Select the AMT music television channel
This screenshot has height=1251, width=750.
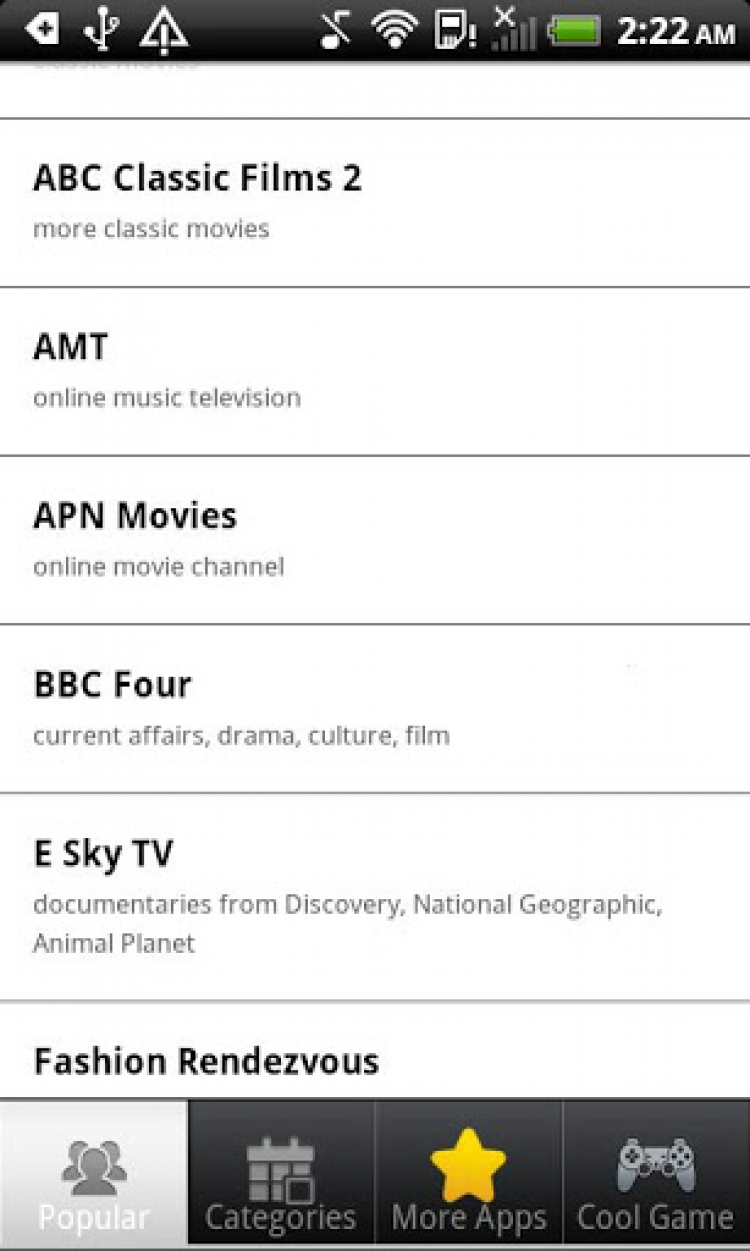click(375, 371)
